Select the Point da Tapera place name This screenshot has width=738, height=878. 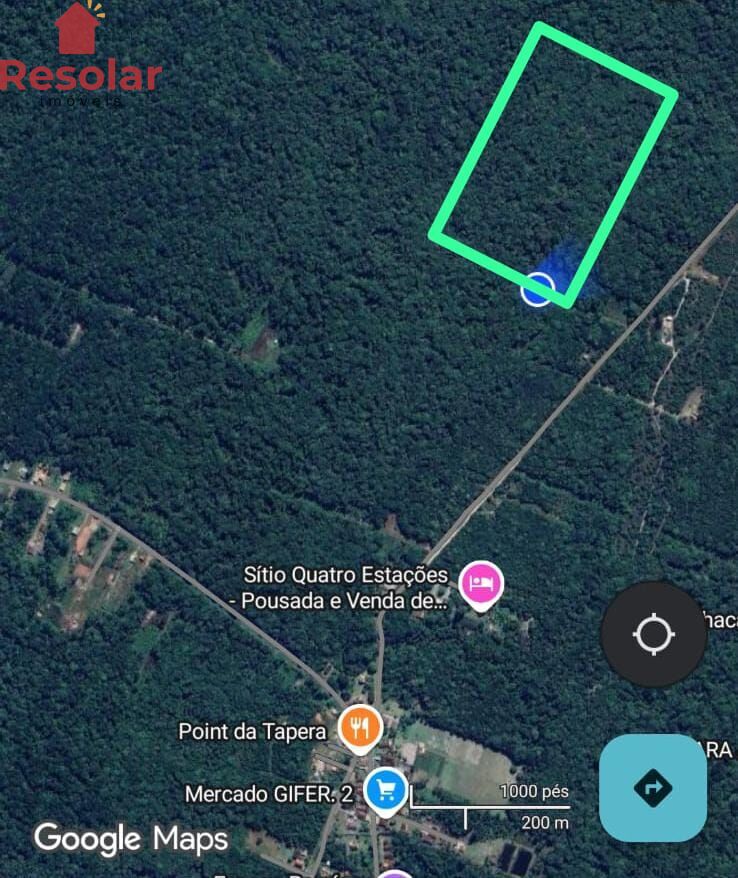pyautogui.click(x=252, y=731)
